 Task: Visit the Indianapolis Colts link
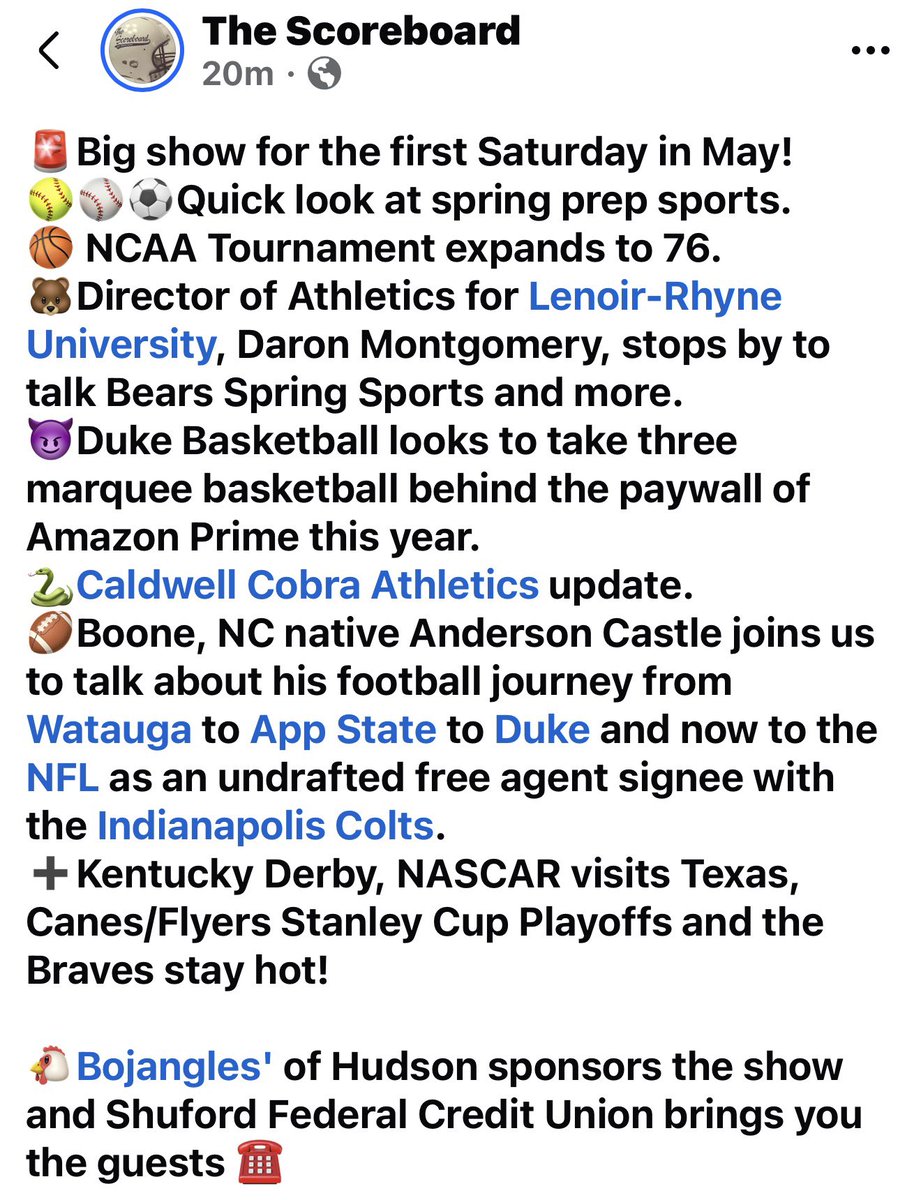pos(266,825)
